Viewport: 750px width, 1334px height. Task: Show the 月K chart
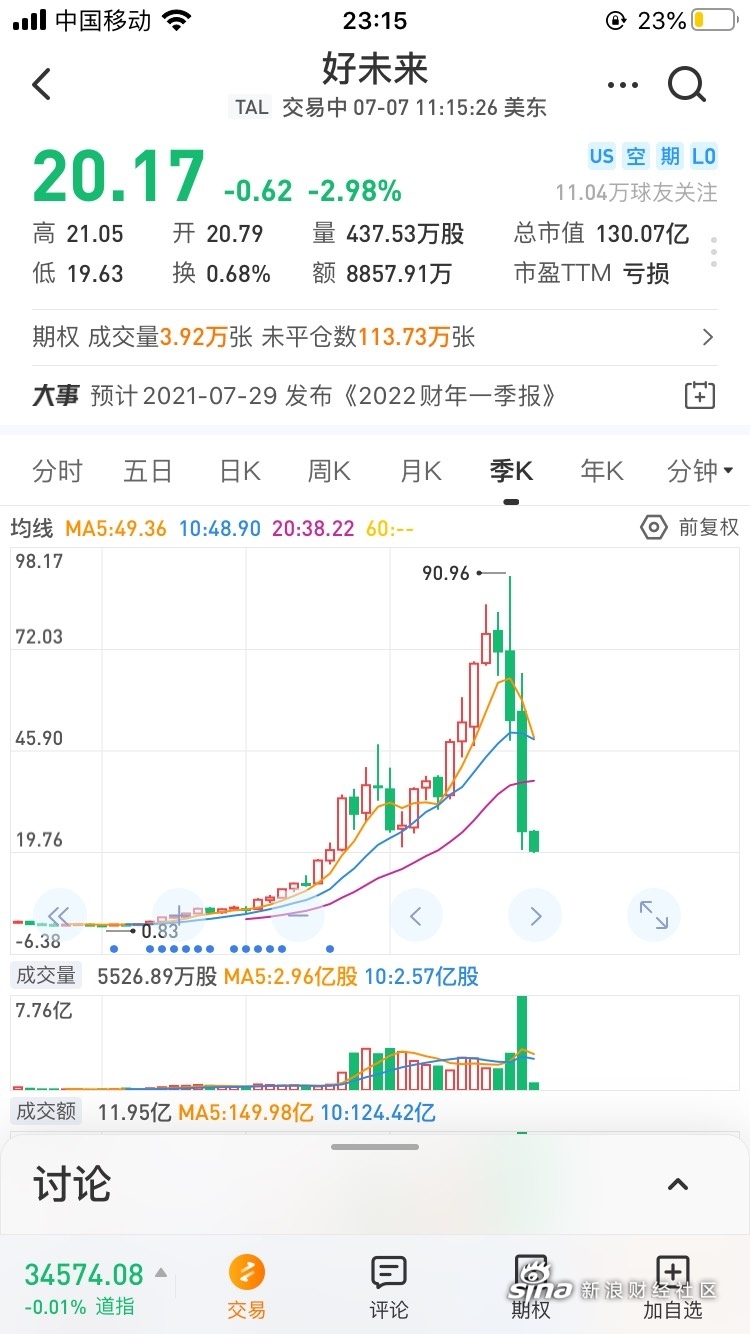420,471
